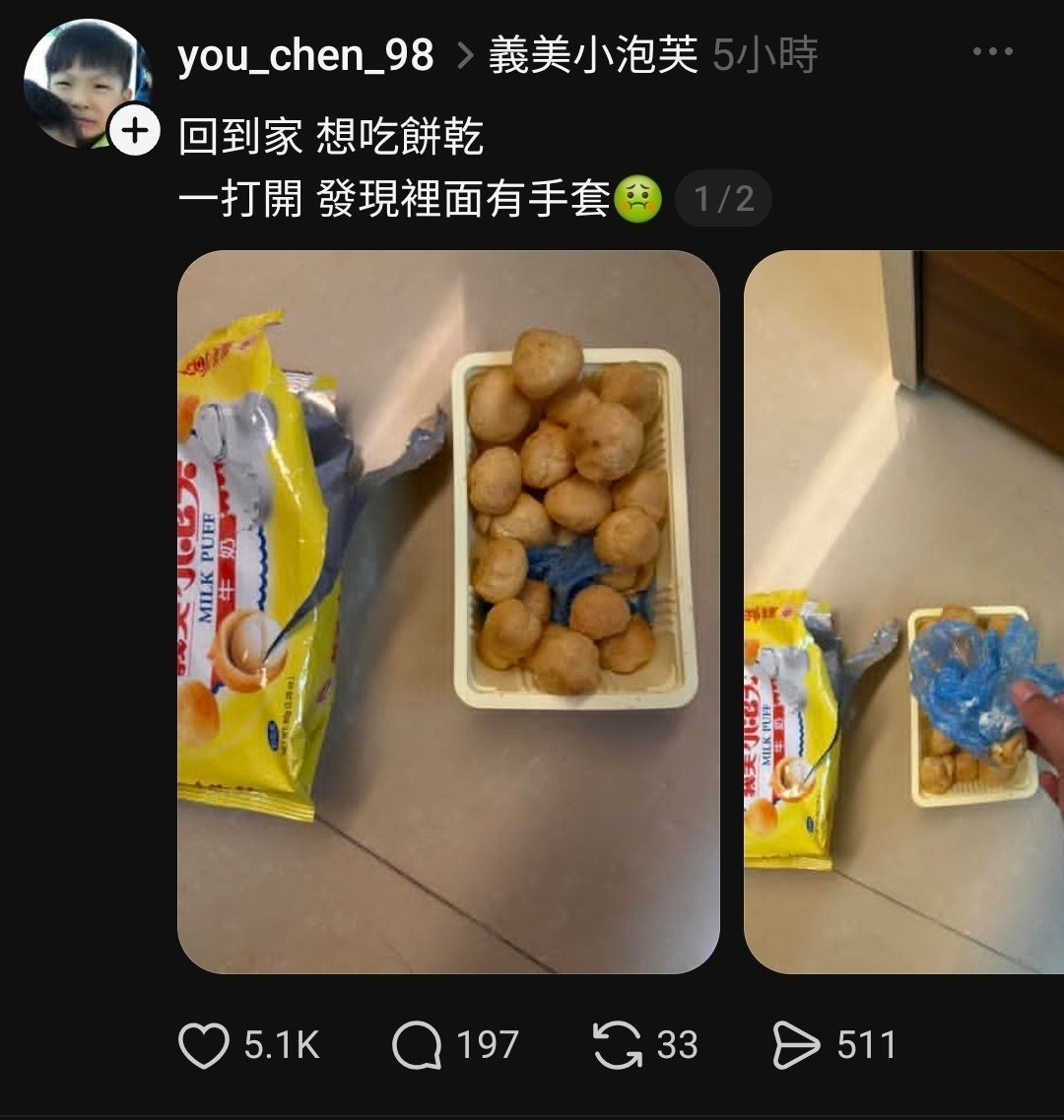Screen dimensions: 1064x1120
Task: Open the first photo of milk puffs
Action: pyautogui.click(x=448, y=611)
